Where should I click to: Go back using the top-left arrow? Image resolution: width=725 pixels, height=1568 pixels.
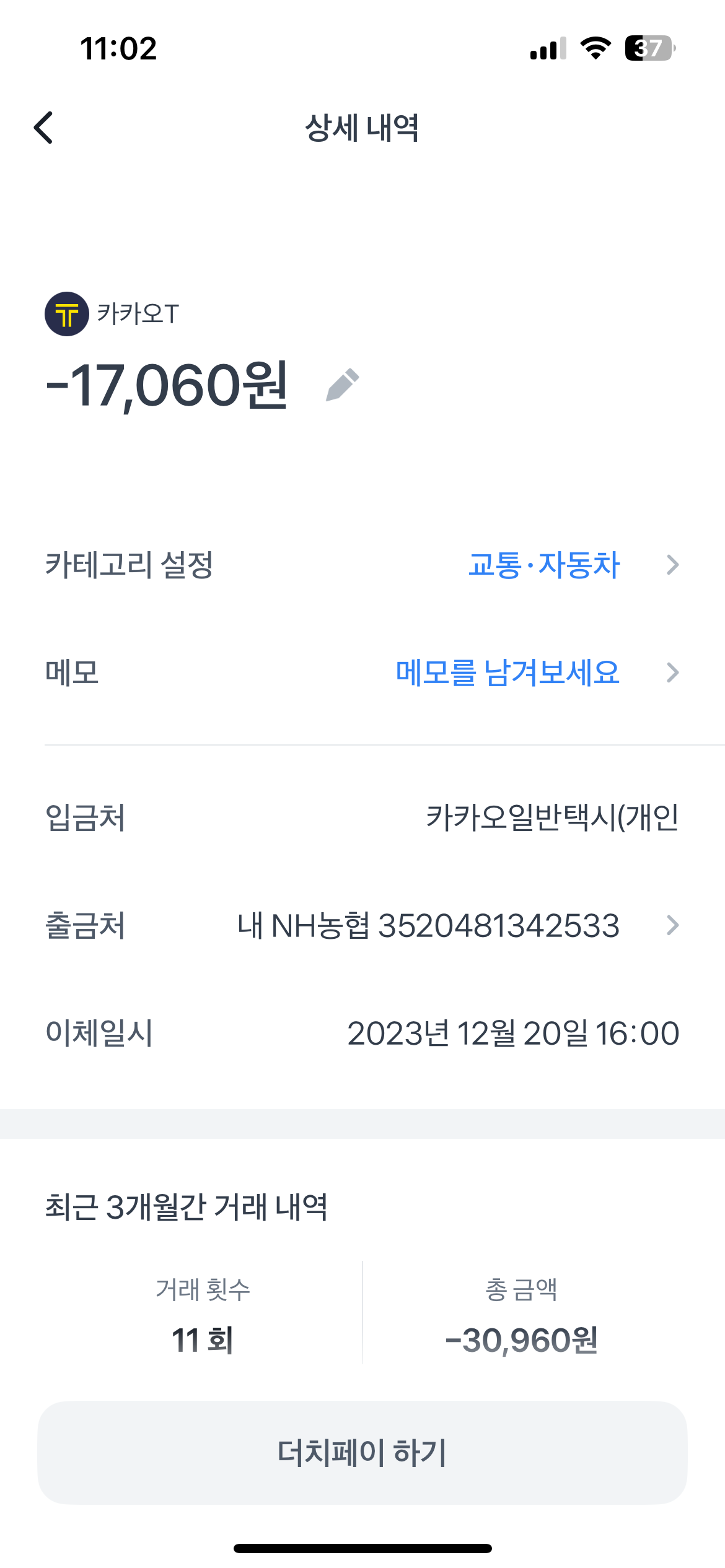43,128
